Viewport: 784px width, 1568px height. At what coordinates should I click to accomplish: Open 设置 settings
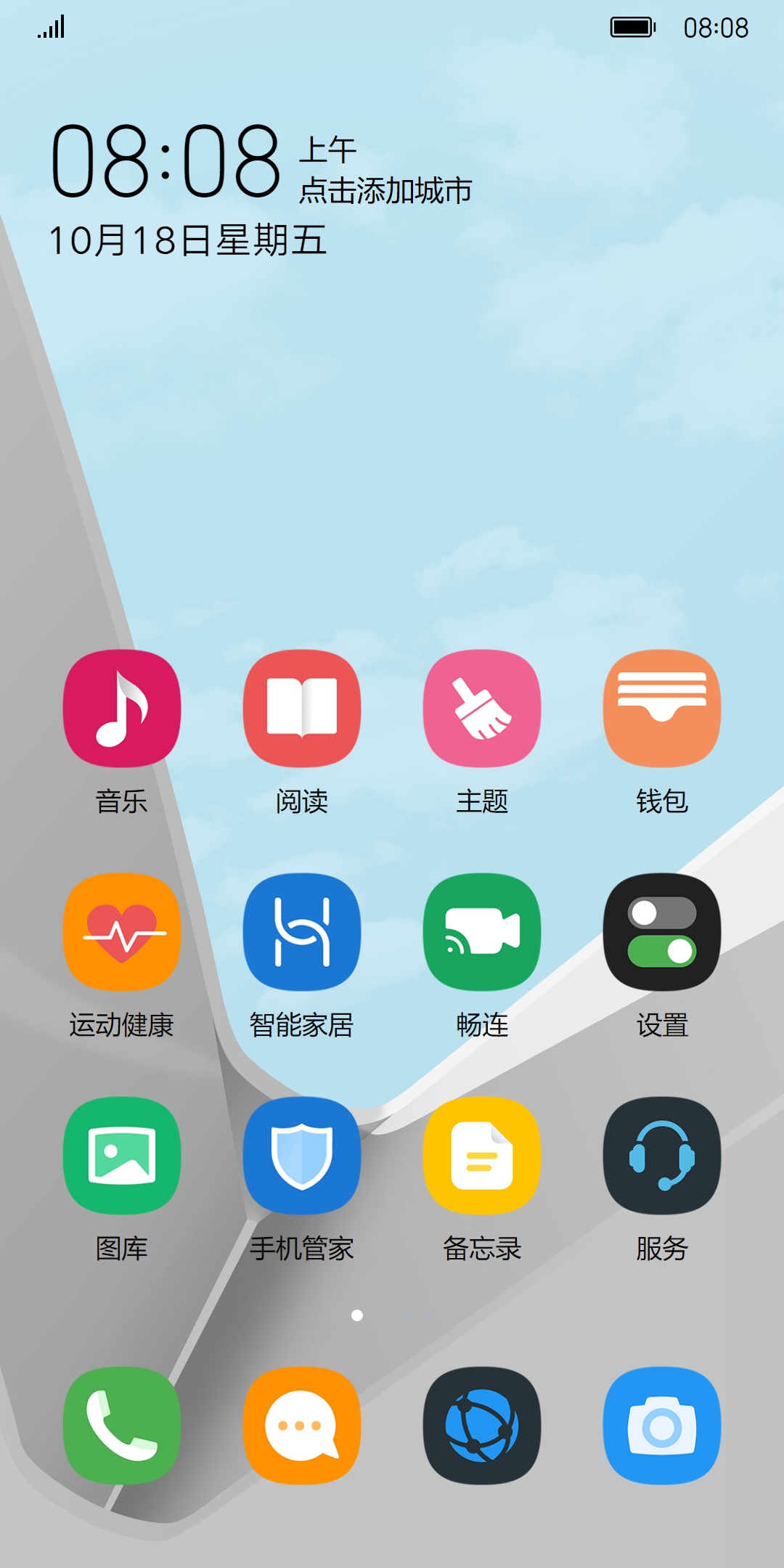click(x=662, y=931)
